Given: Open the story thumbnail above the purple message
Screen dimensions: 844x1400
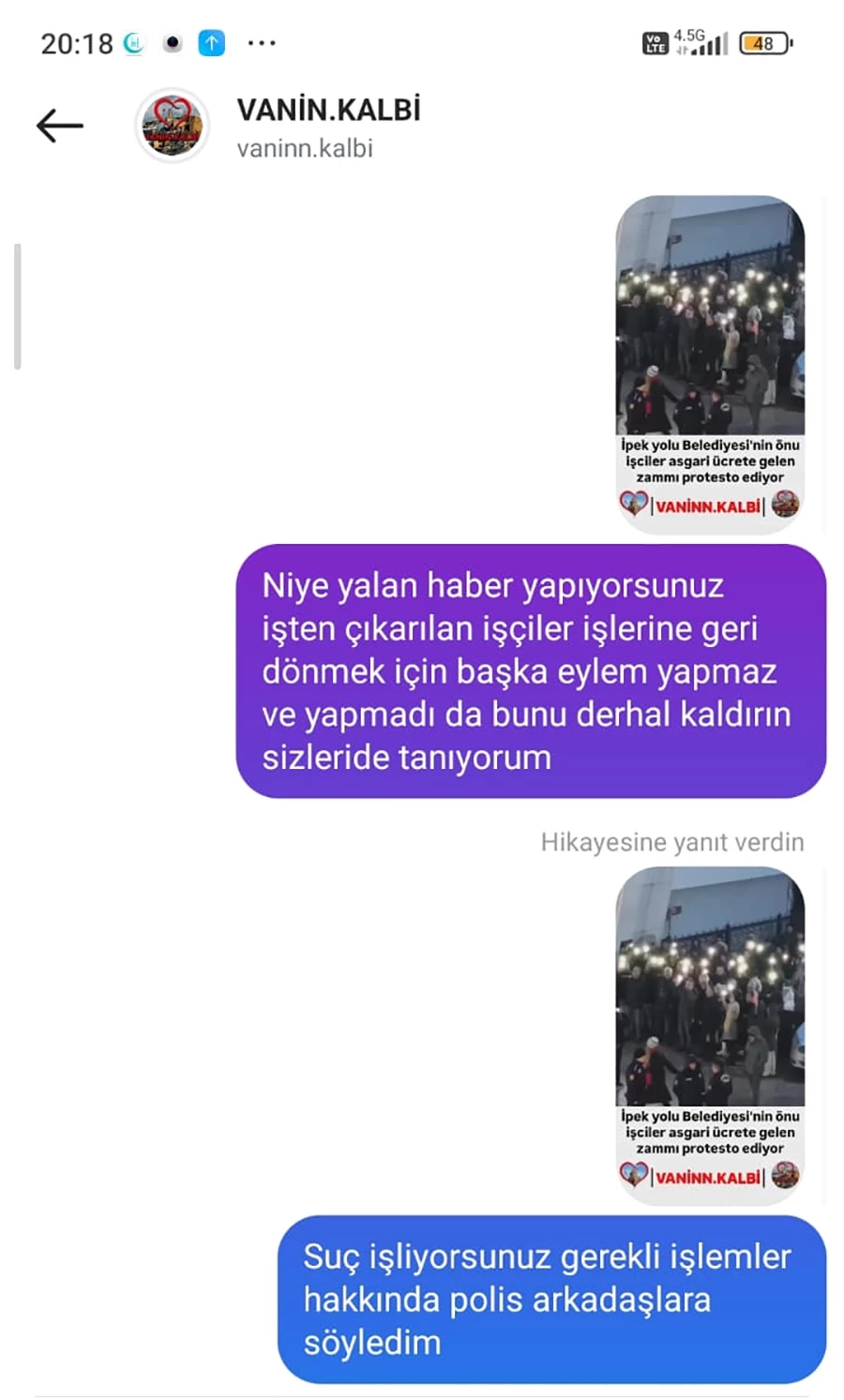Looking at the screenshot, I should (x=710, y=364).
